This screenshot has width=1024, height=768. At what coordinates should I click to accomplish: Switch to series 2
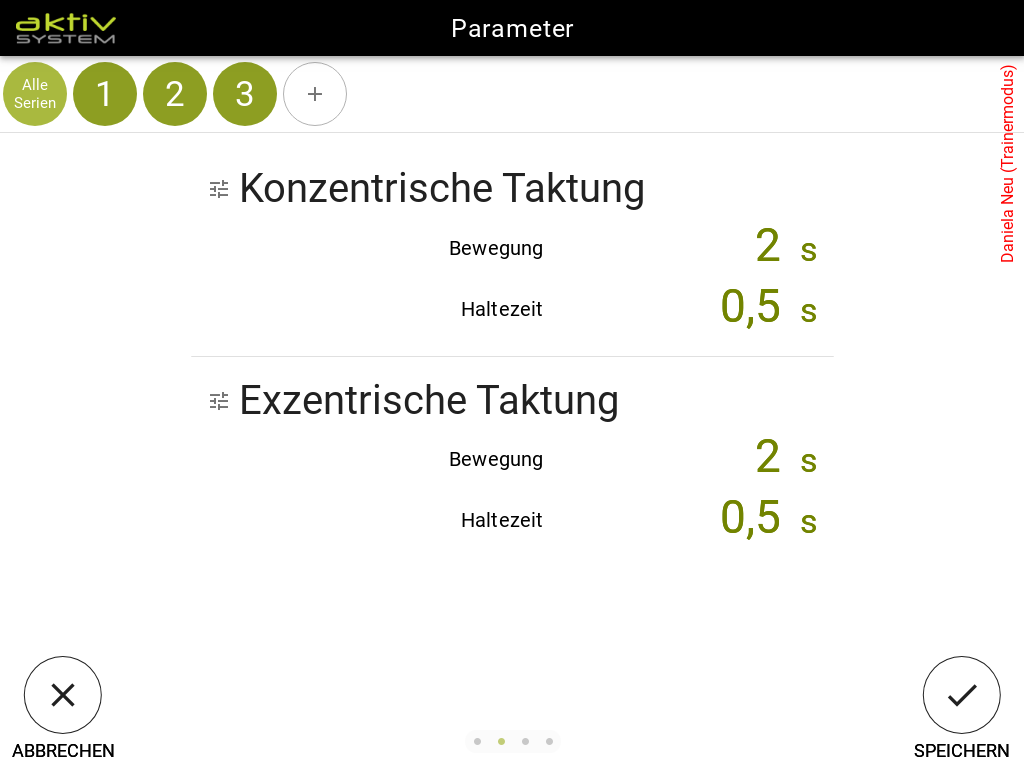[175, 94]
